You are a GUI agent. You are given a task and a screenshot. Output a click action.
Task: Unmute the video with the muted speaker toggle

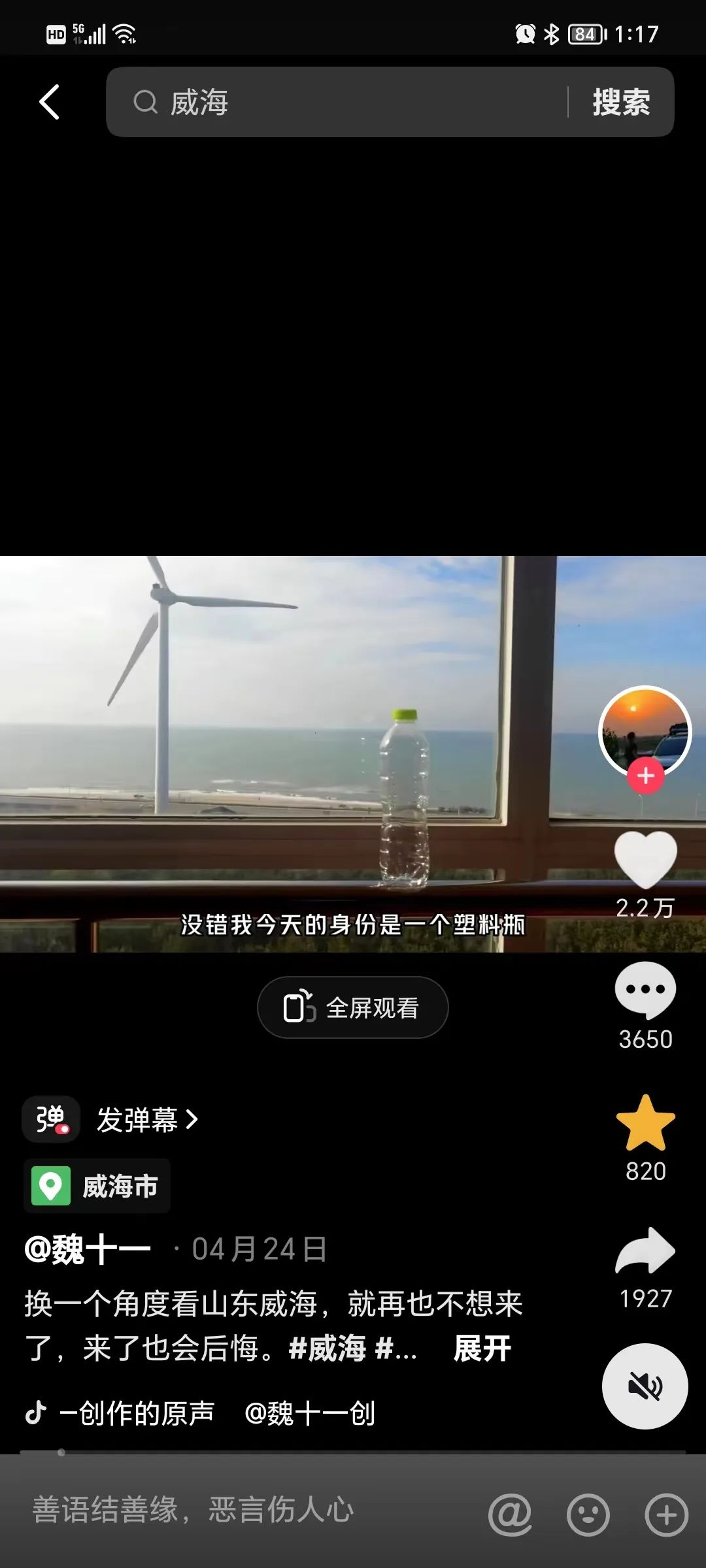pos(645,1387)
